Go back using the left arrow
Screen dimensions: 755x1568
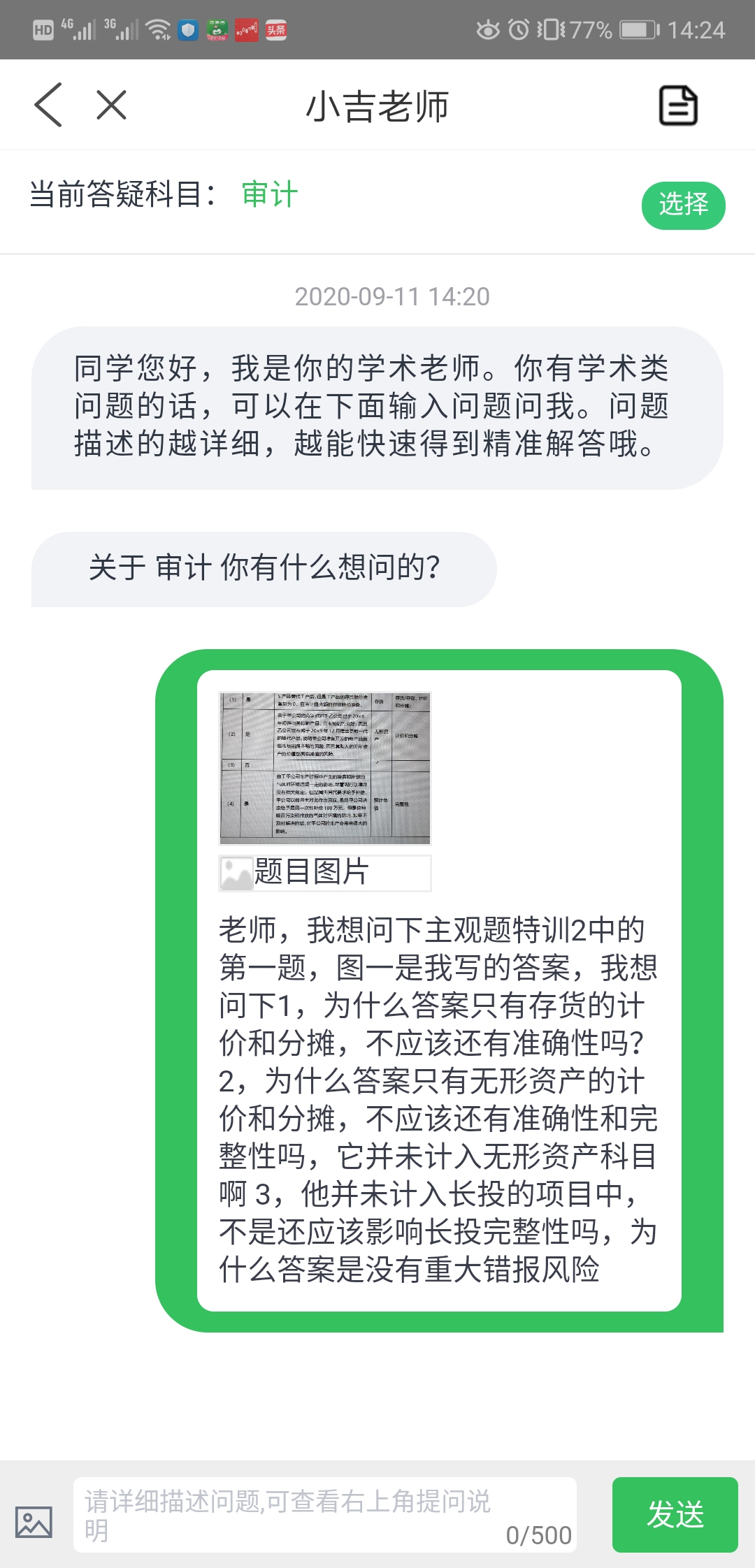click(x=48, y=106)
